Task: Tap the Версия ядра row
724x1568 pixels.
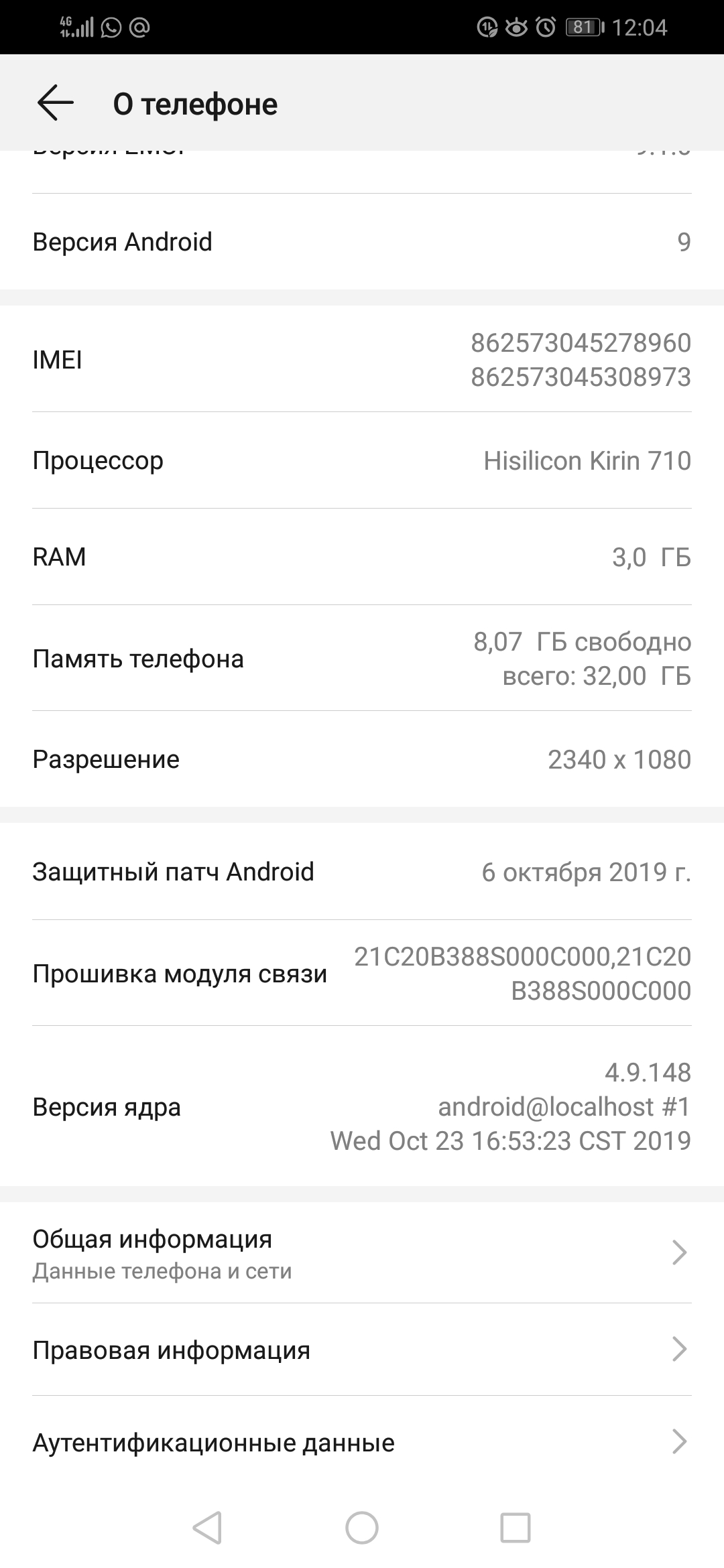Action: [x=362, y=1106]
